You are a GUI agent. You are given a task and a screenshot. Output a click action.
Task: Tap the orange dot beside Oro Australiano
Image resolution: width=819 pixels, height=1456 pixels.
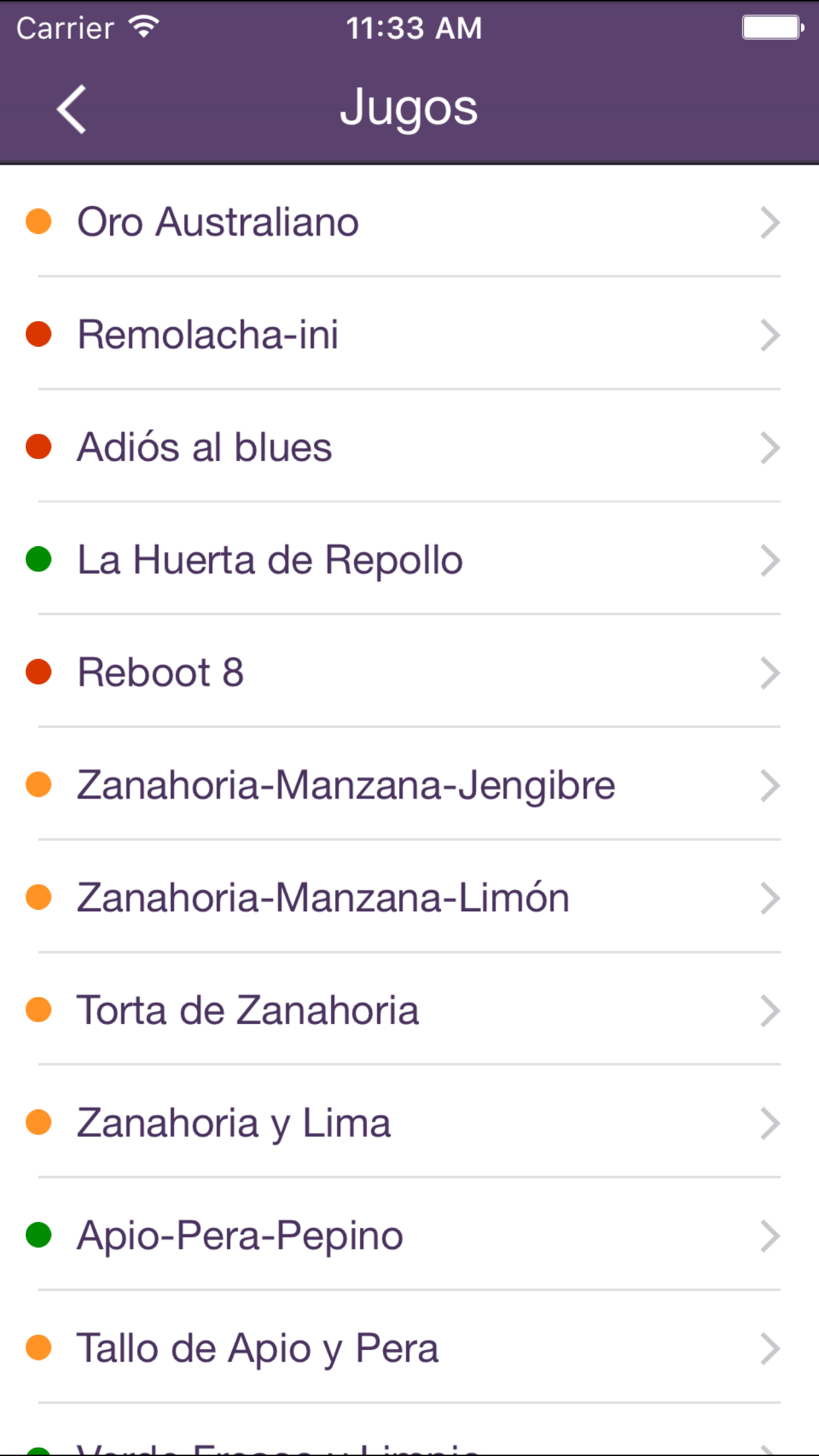point(40,221)
